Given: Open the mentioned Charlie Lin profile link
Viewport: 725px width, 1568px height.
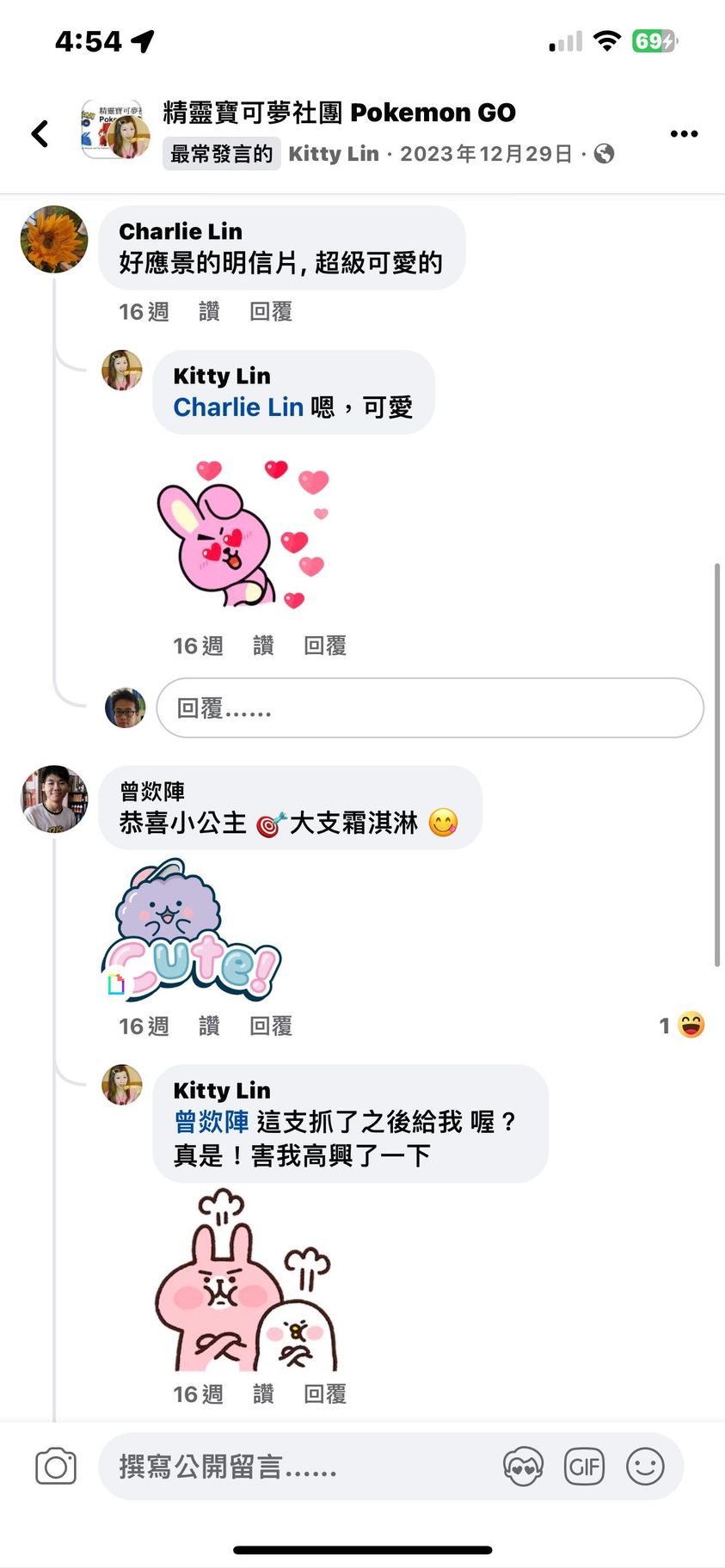Looking at the screenshot, I should coord(238,407).
